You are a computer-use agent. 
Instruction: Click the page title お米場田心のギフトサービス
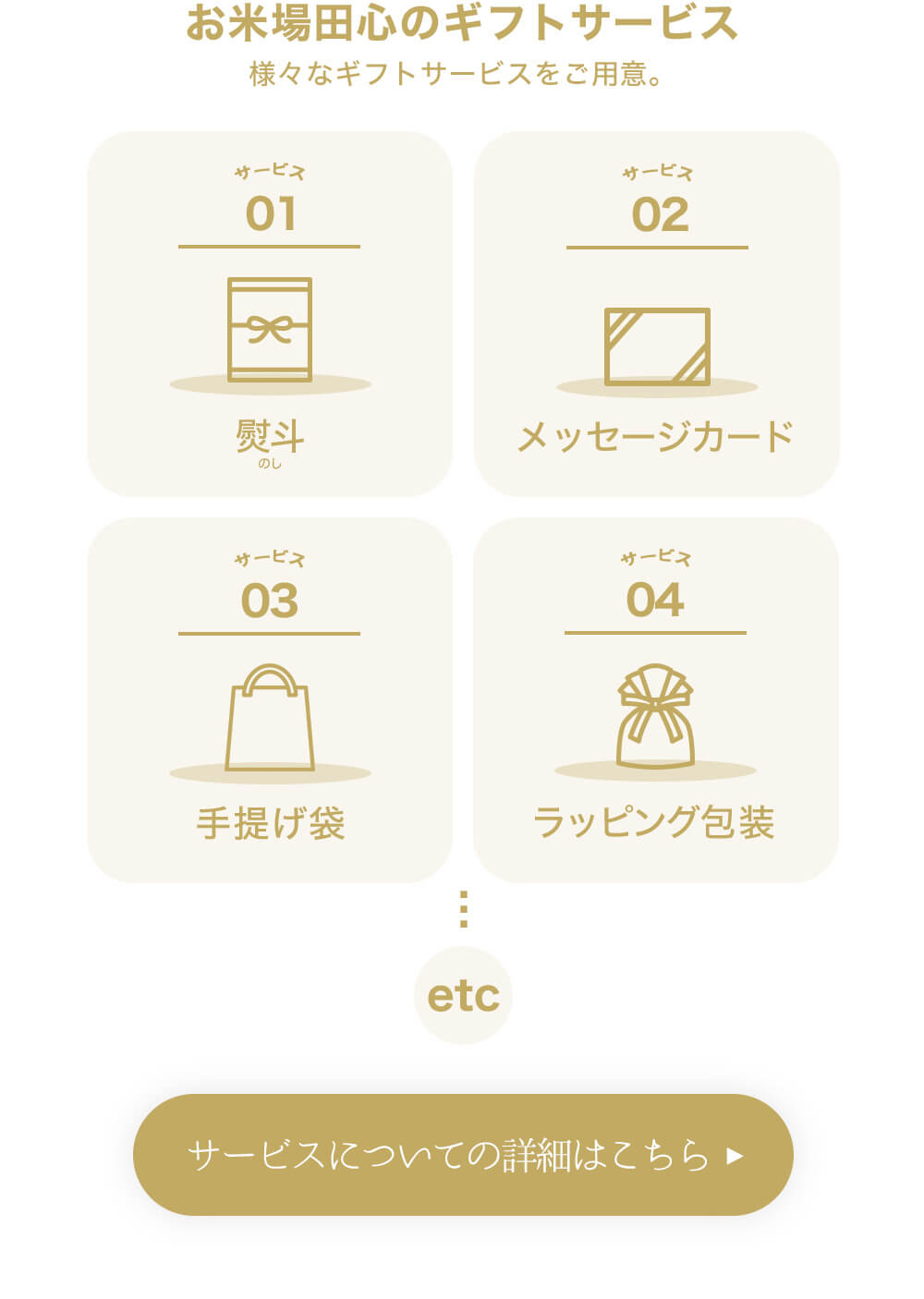tap(462, 25)
